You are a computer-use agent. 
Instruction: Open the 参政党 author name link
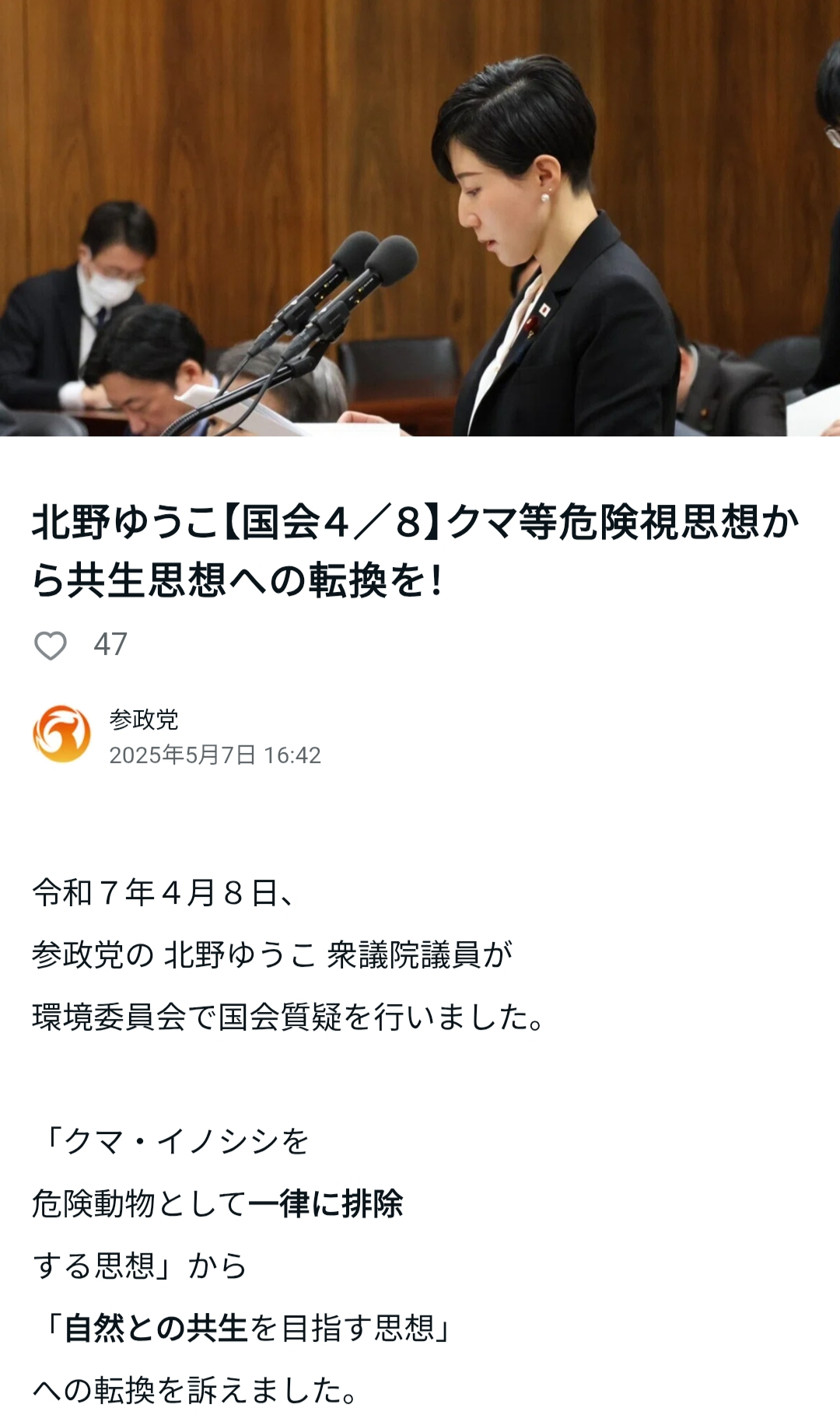point(144,720)
